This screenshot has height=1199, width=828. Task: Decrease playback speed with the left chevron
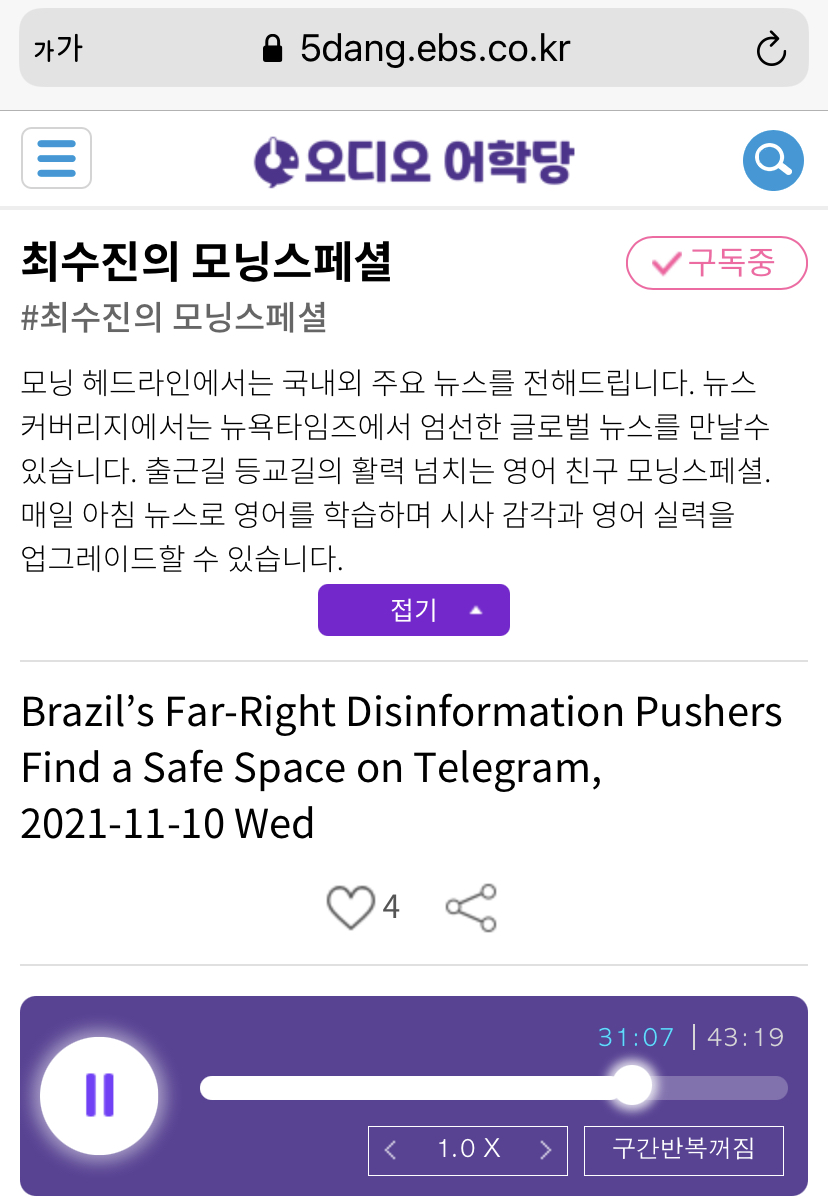coord(388,1150)
